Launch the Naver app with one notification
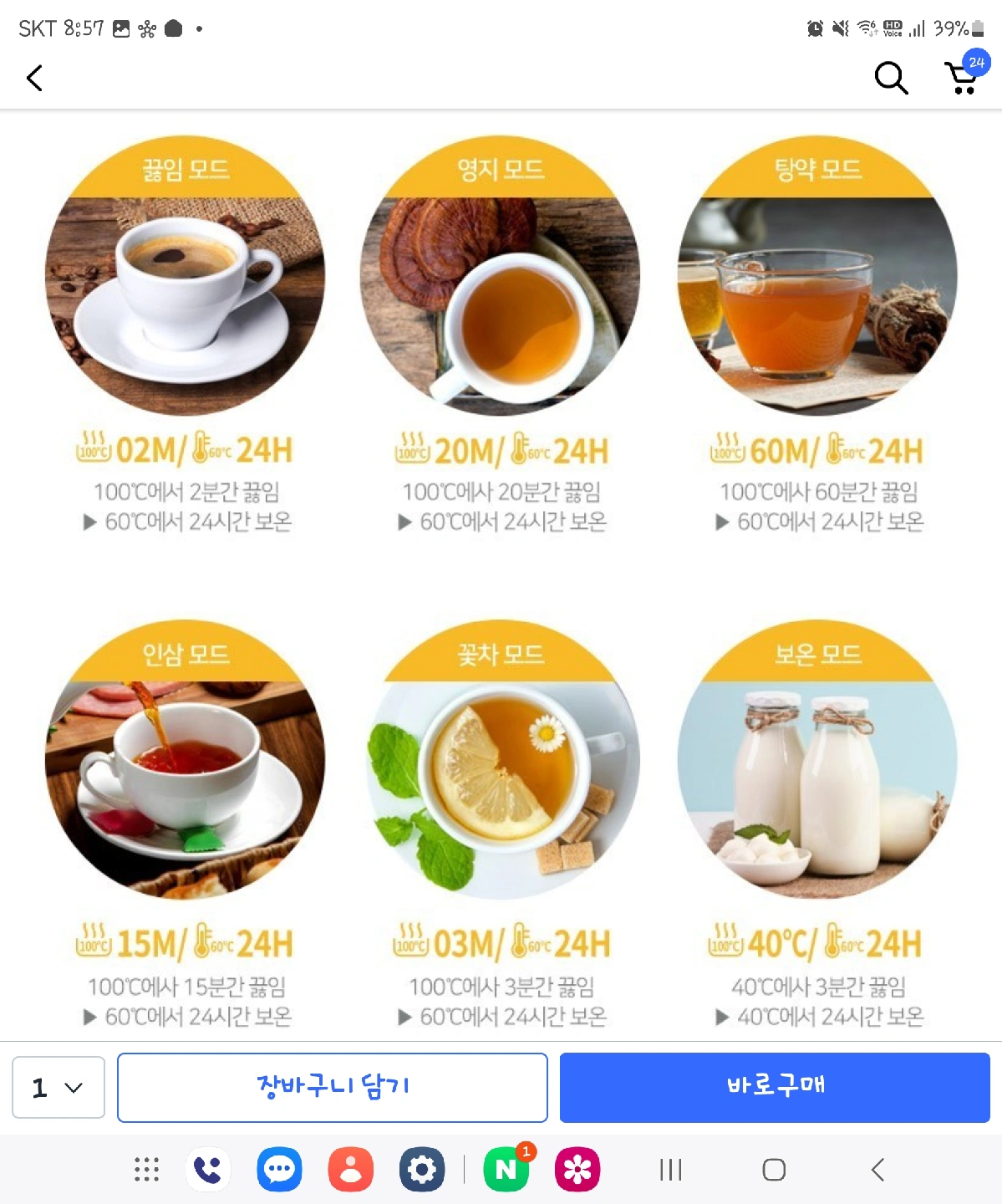 (x=506, y=1170)
